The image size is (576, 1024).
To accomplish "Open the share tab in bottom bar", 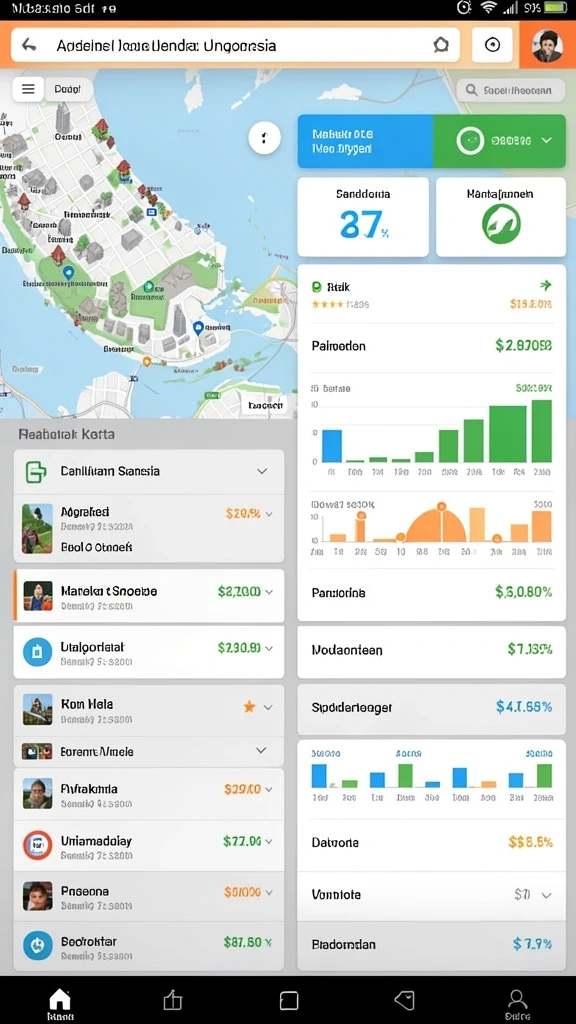I will (172, 1000).
